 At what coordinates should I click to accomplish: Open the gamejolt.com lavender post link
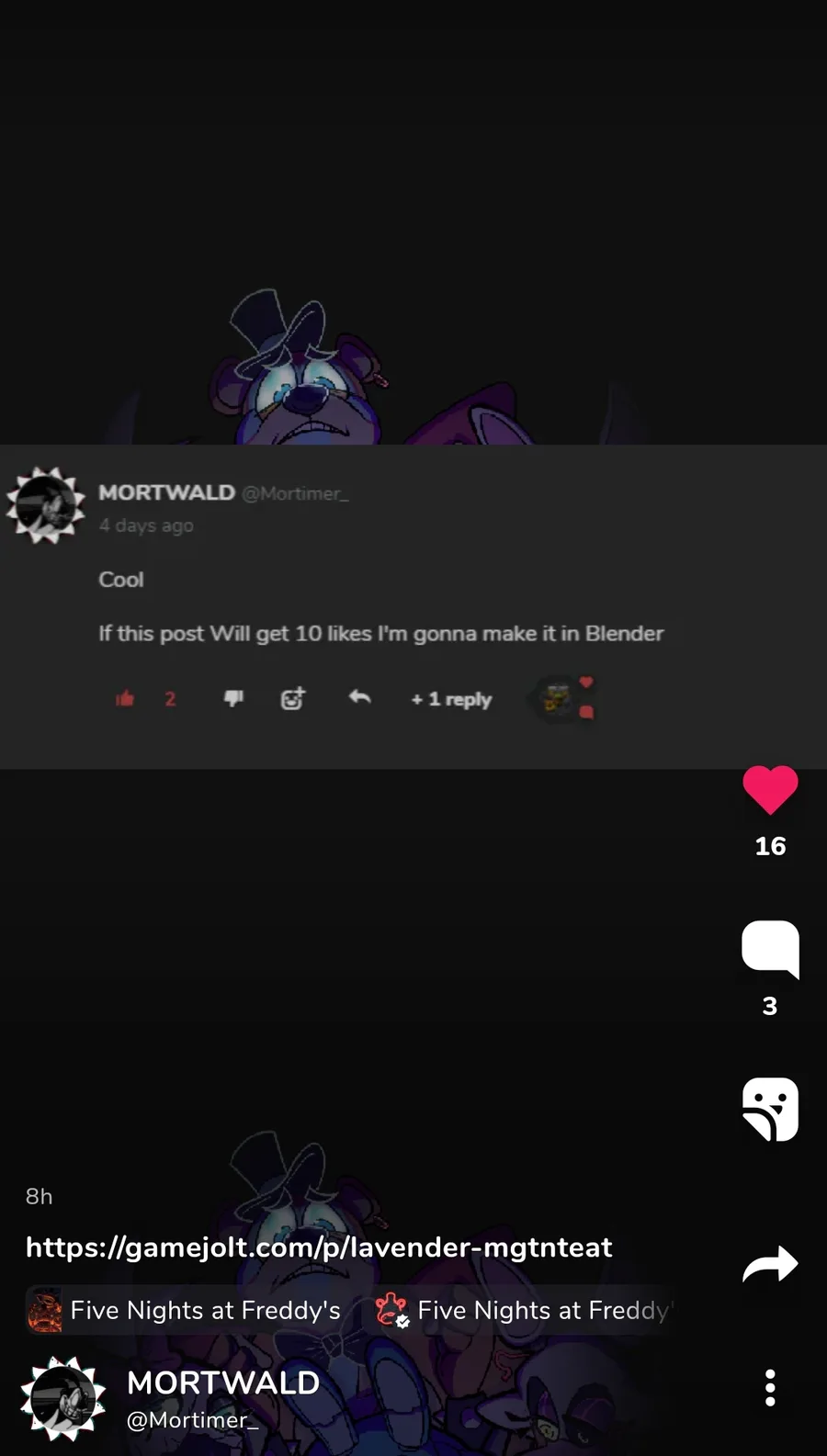click(x=319, y=1247)
